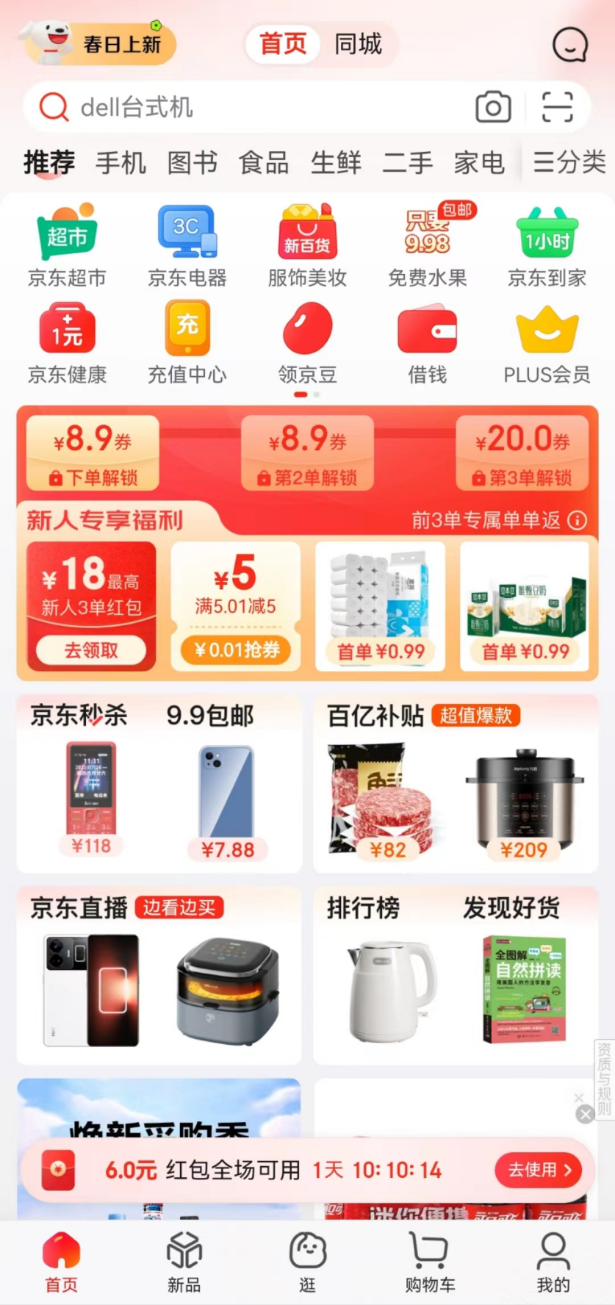Tap the camera search icon
Image resolution: width=615 pixels, height=1305 pixels.
pyautogui.click(x=492, y=107)
